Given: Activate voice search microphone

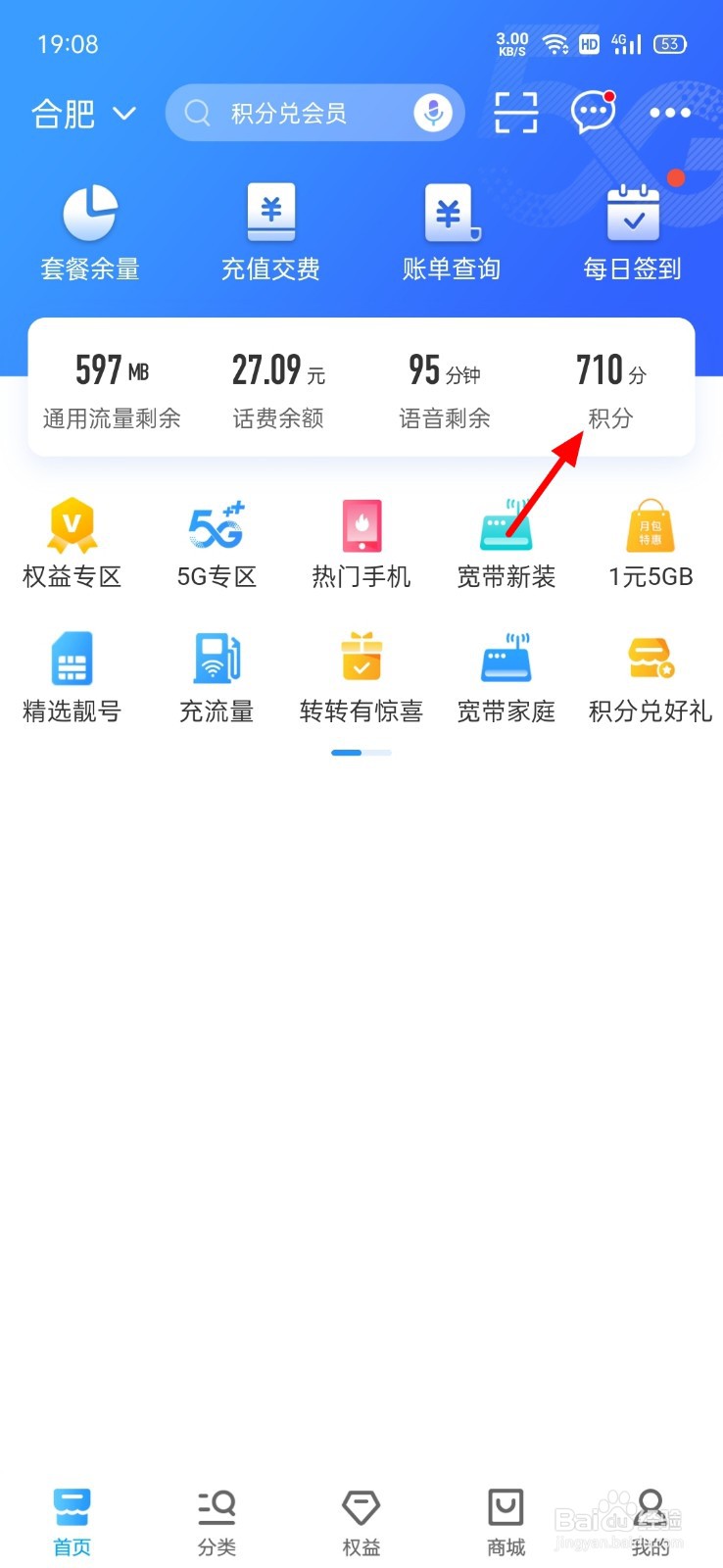Looking at the screenshot, I should tap(434, 112).
